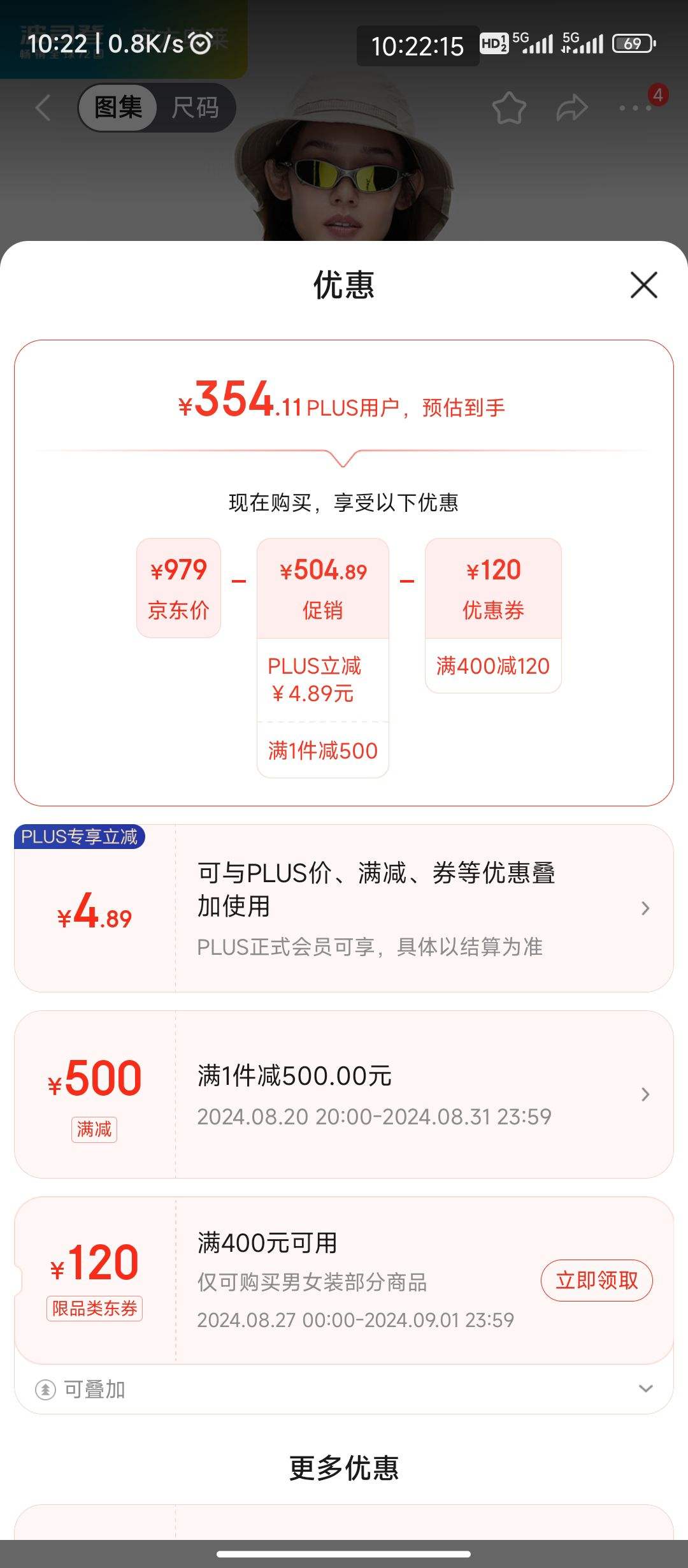This screenshot has height=1568, width=688.
Task: Select the 图集 tab
Action: coord(118,108)
